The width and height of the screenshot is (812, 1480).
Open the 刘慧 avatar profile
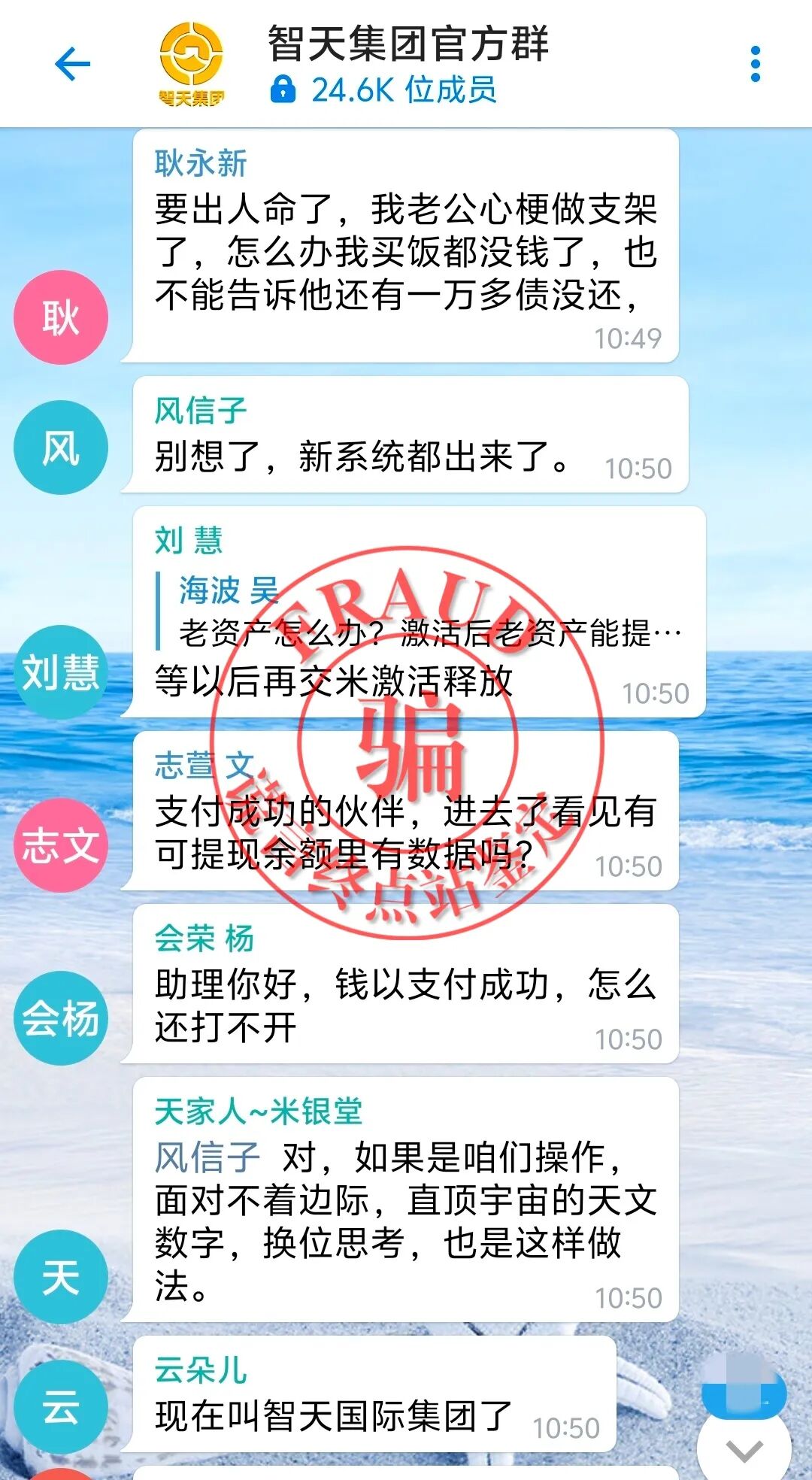pyautogui.click(x=61, y=672)
